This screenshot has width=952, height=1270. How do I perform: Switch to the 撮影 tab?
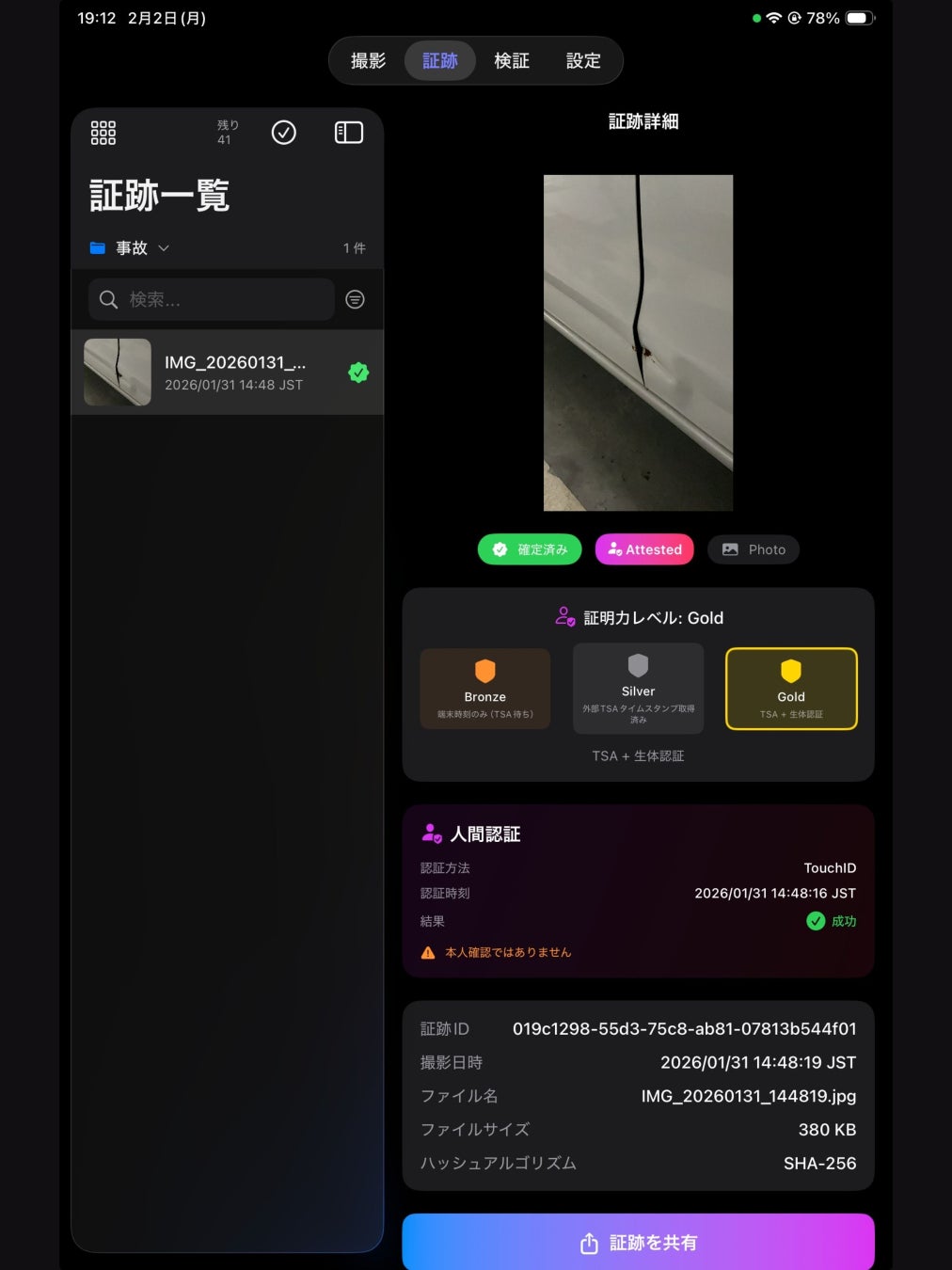point(368,61)
